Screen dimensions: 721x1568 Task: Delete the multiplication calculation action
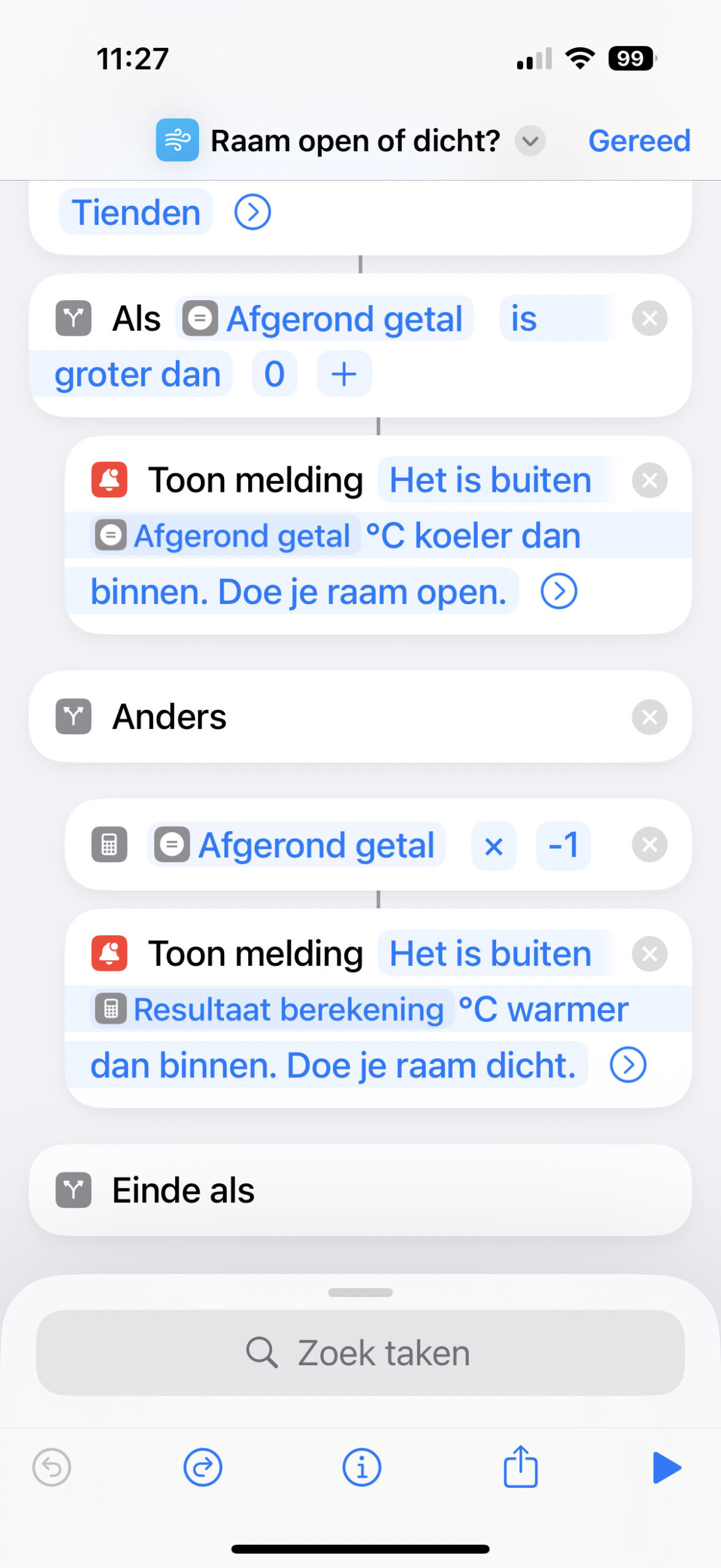click(x=649, y=845)
